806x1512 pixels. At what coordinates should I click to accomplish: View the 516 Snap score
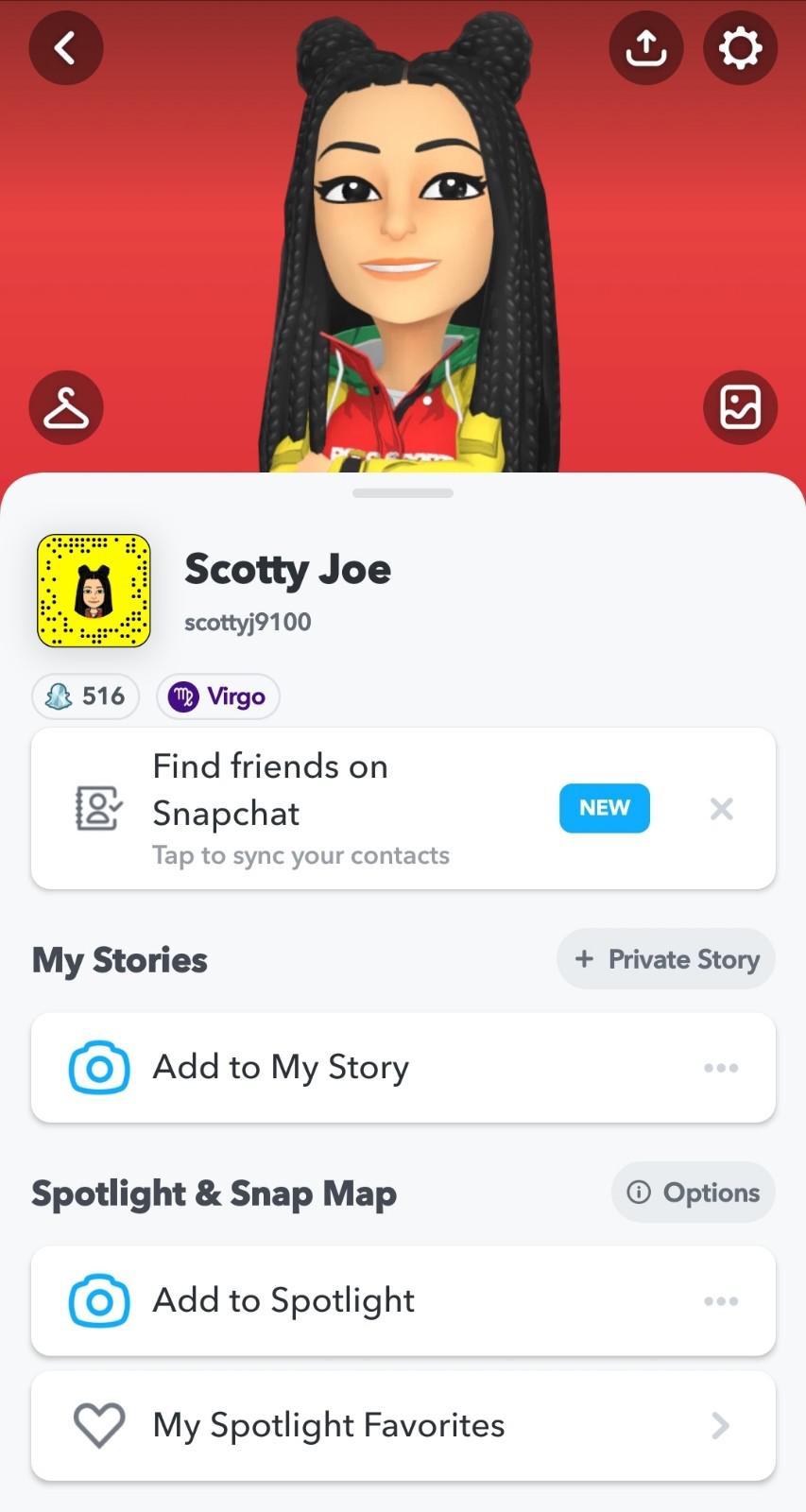(86, 696)
